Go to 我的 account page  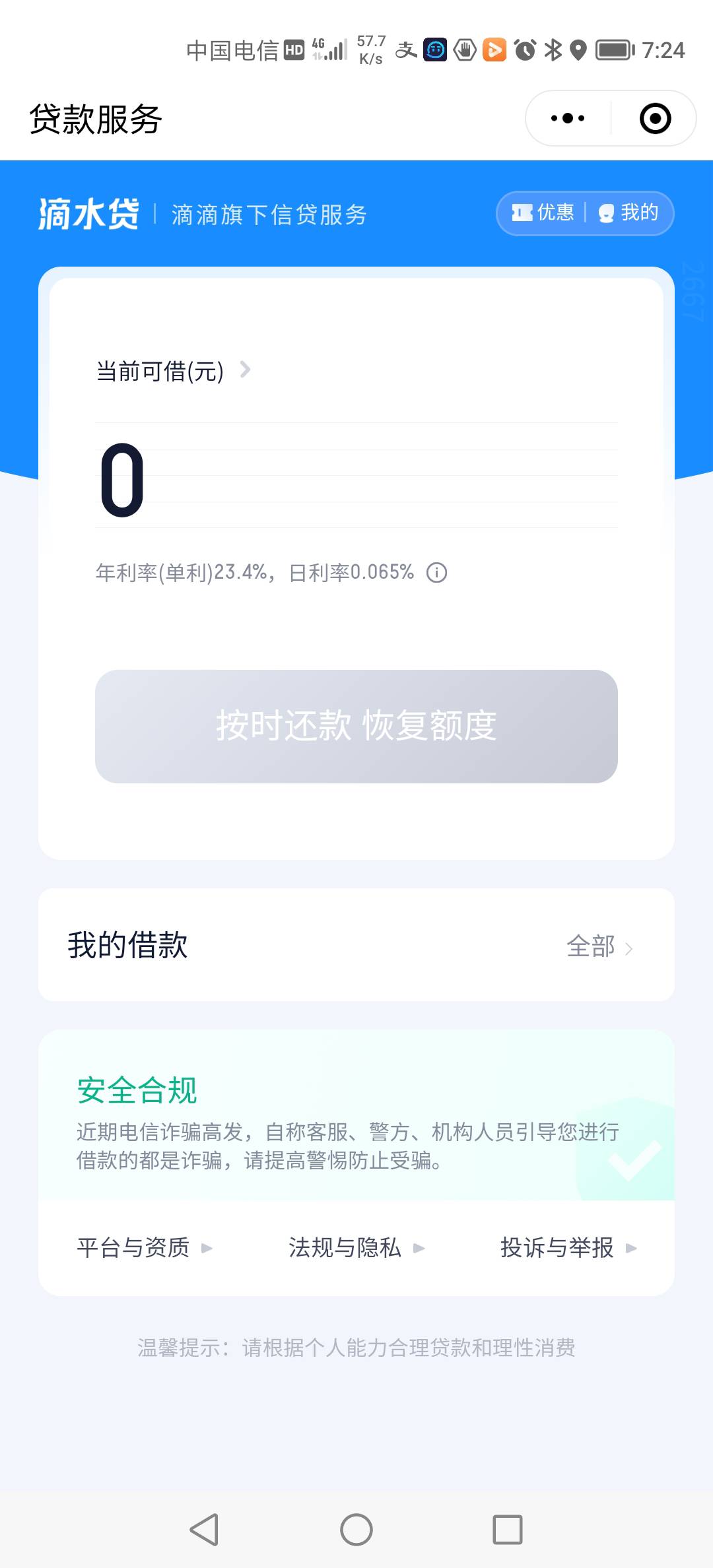tap(628, 212)
